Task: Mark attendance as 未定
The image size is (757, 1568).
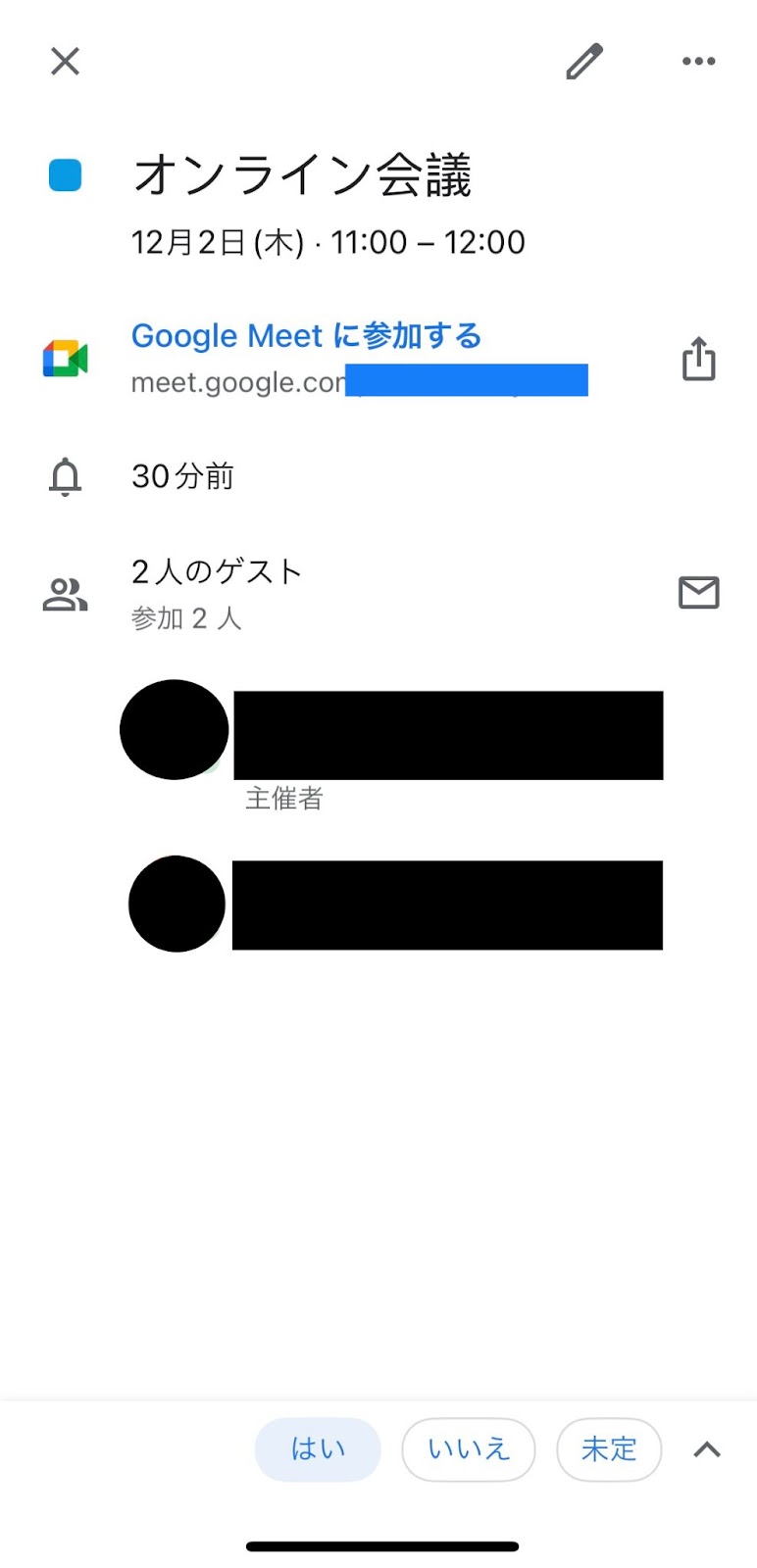Action: 609,1448
